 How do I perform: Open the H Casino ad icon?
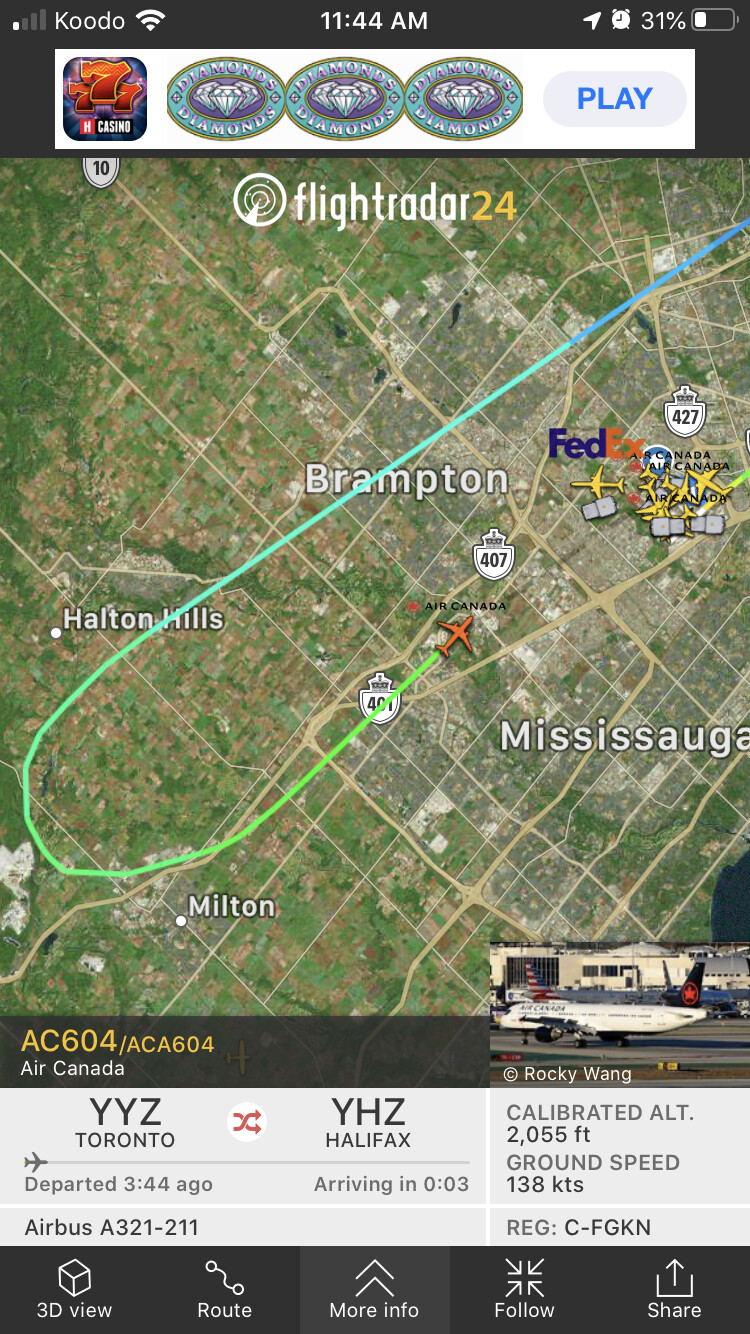click(x=105, y=99)
